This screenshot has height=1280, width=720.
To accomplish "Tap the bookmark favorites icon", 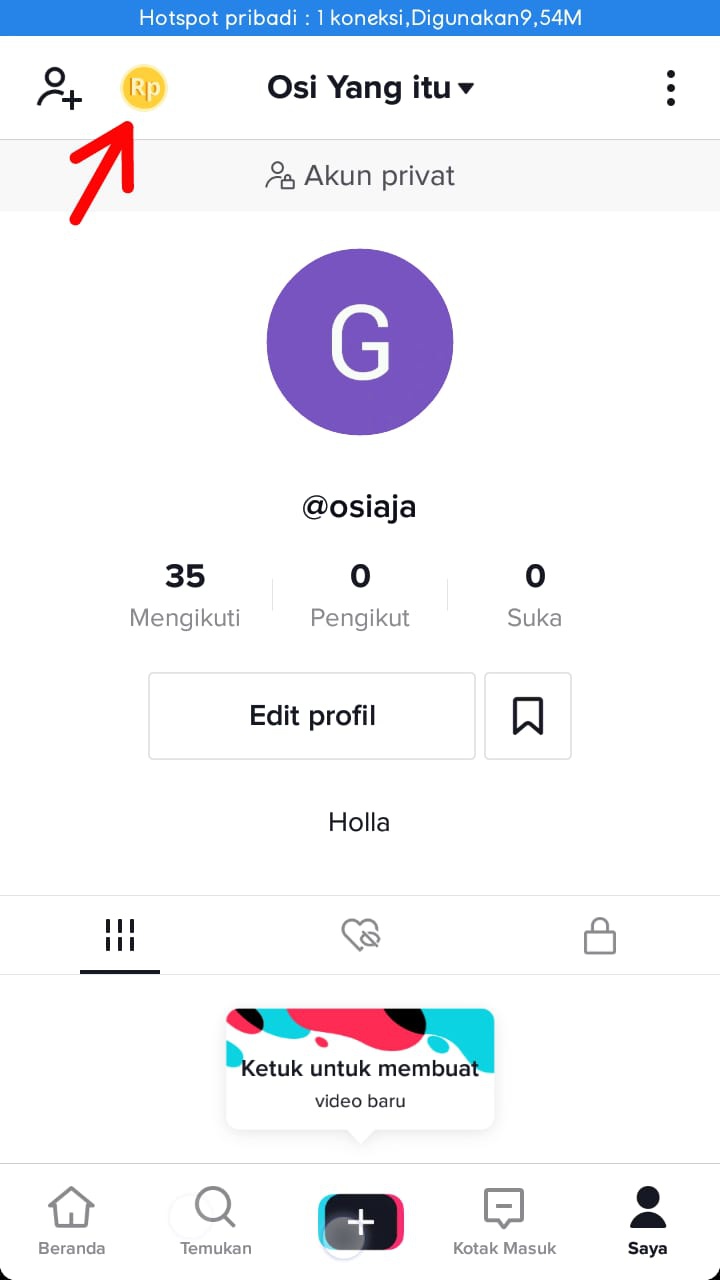I will [x=528, y=716].
